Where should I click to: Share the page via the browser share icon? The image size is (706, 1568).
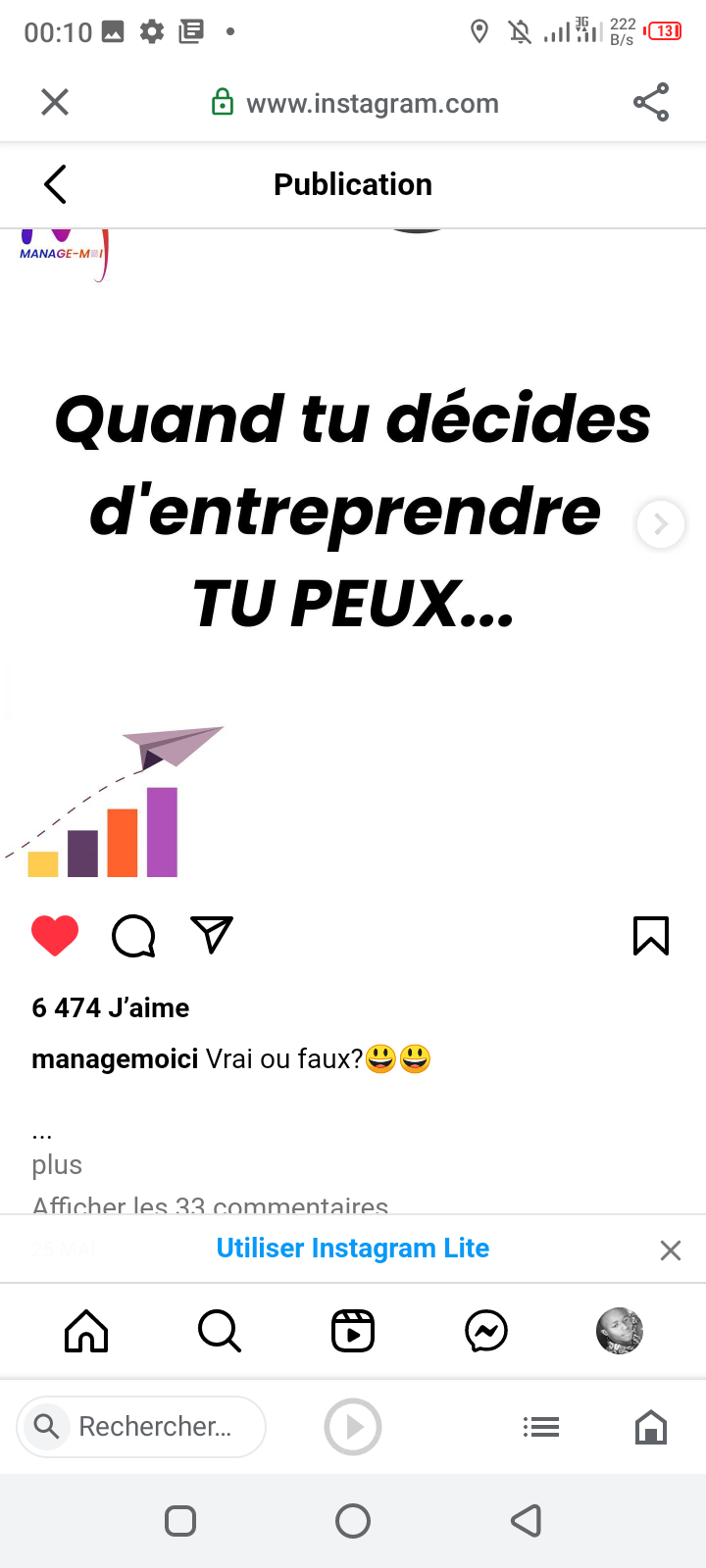651,102
